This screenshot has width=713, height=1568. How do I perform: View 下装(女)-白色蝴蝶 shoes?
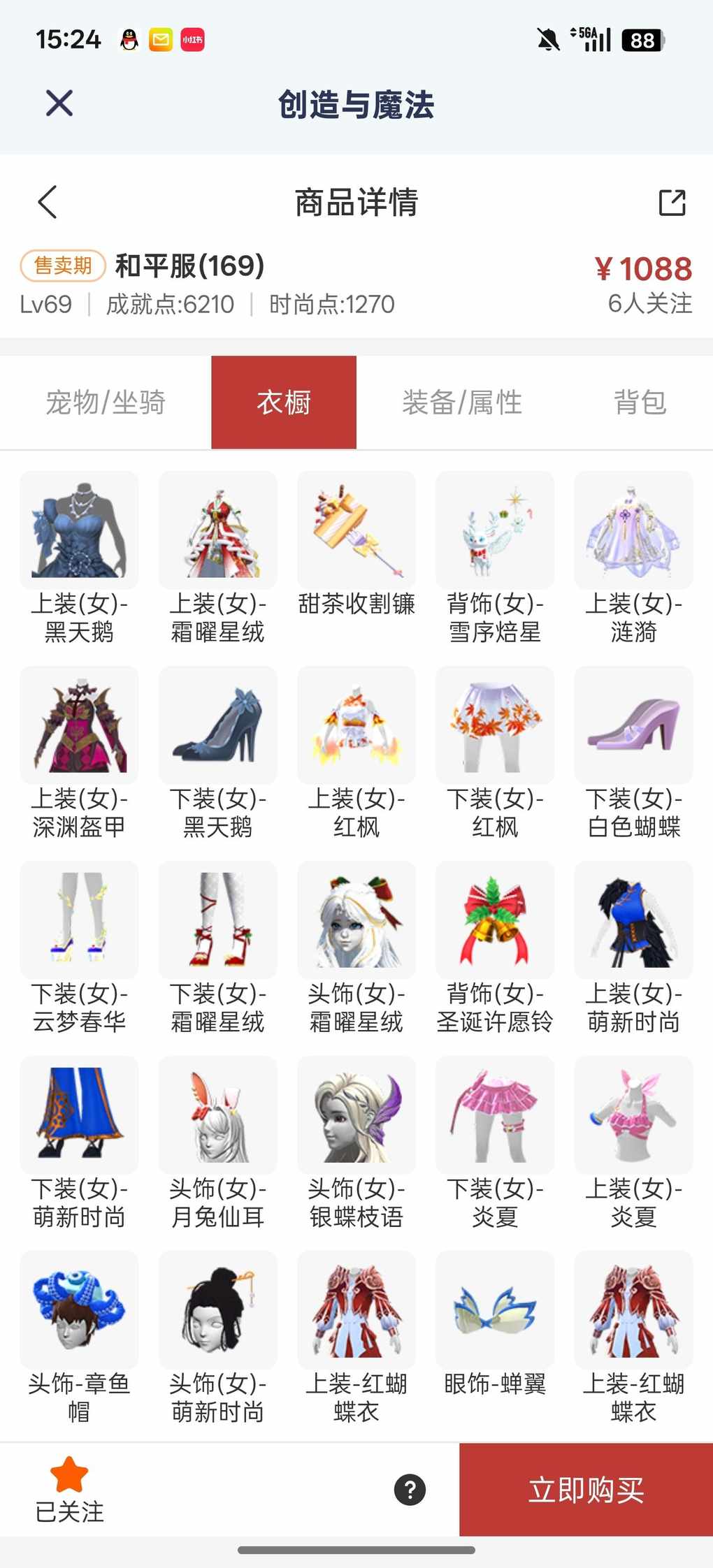point(633,725)
